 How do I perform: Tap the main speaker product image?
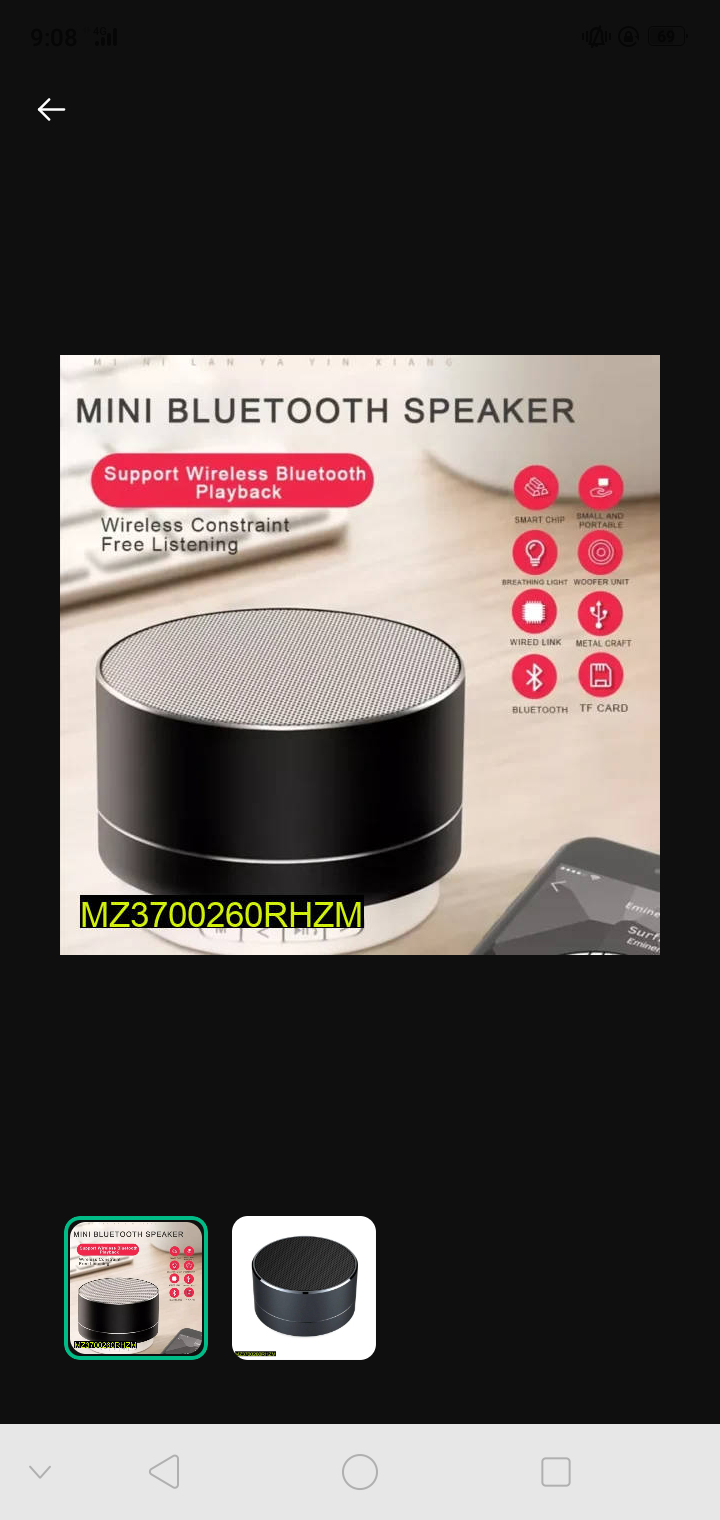360,655
